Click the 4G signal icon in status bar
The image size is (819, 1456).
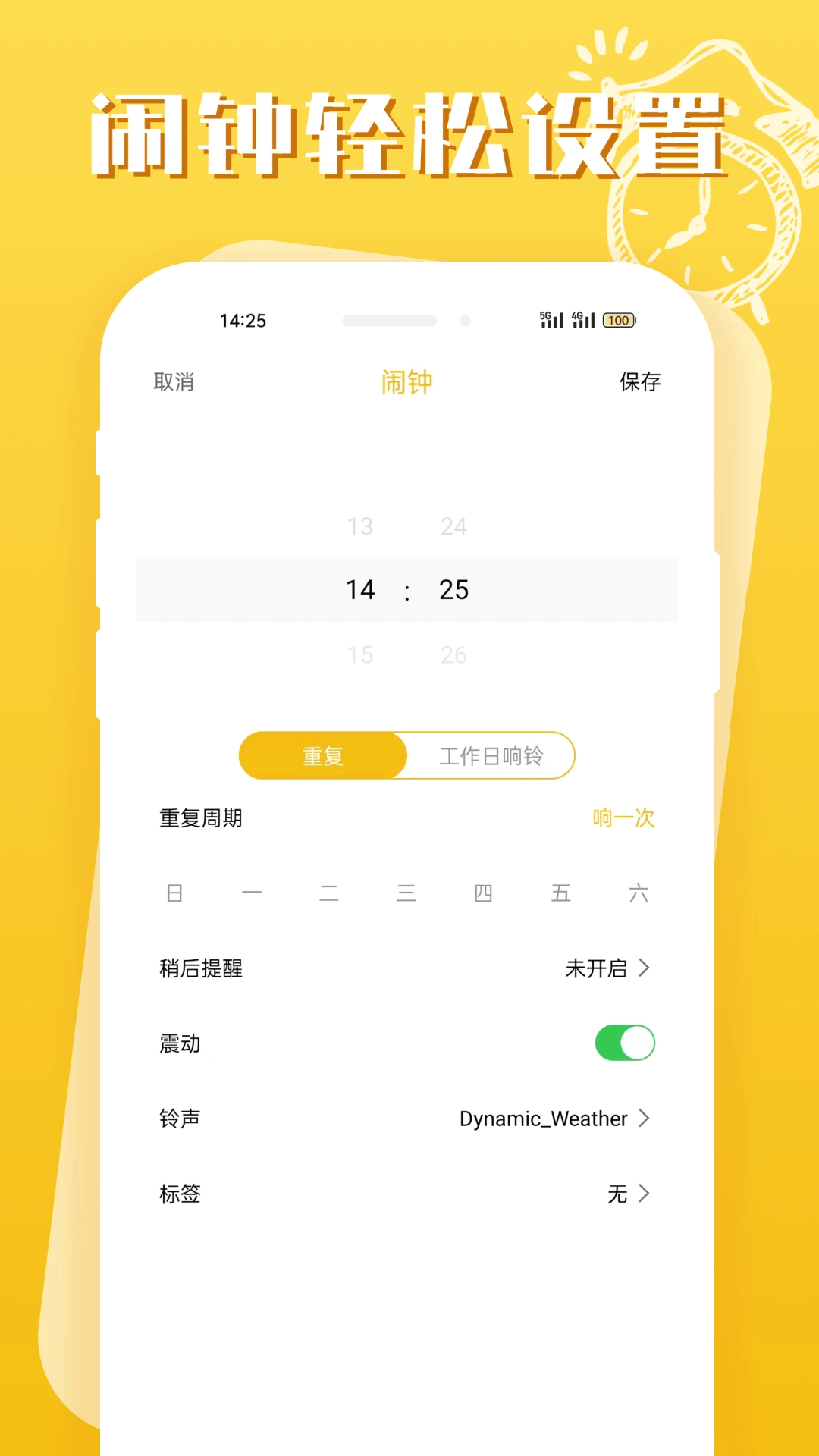[x=584, y=321]
